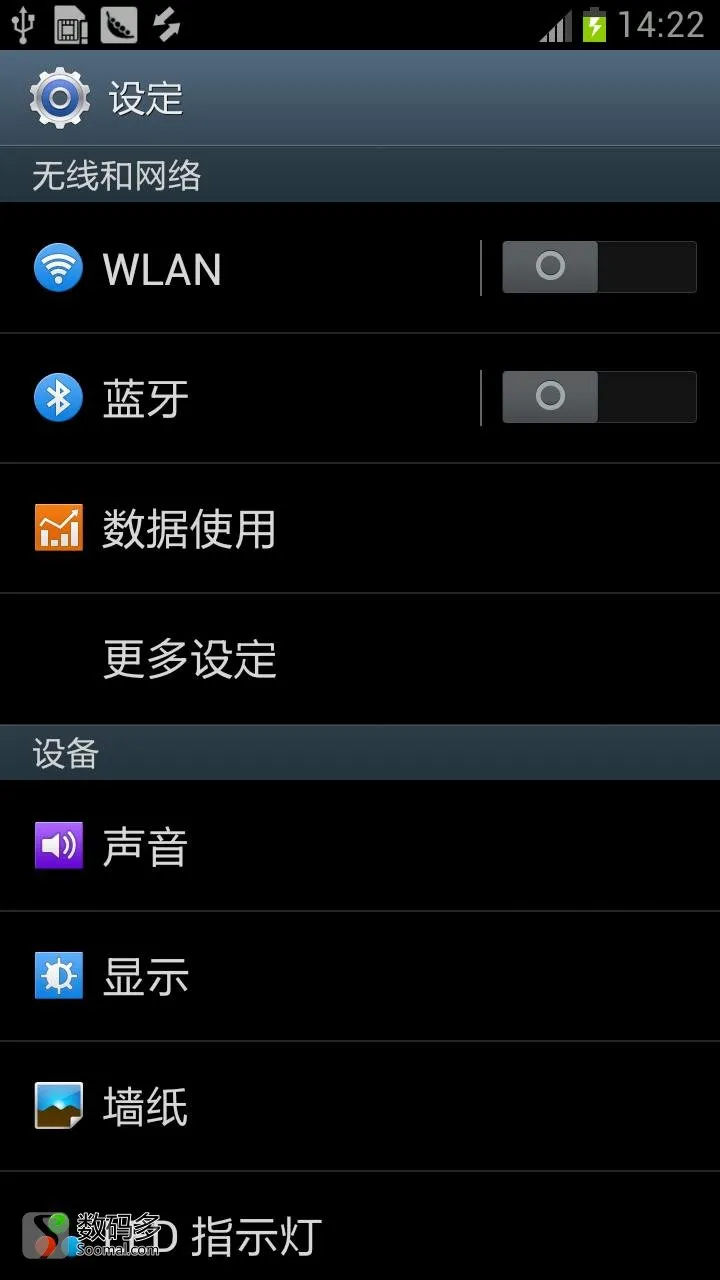This screenshot has height=1280, width=720.
Task: Enable the 蓝牙 Bluetooth switch
Action: (599, 397)
